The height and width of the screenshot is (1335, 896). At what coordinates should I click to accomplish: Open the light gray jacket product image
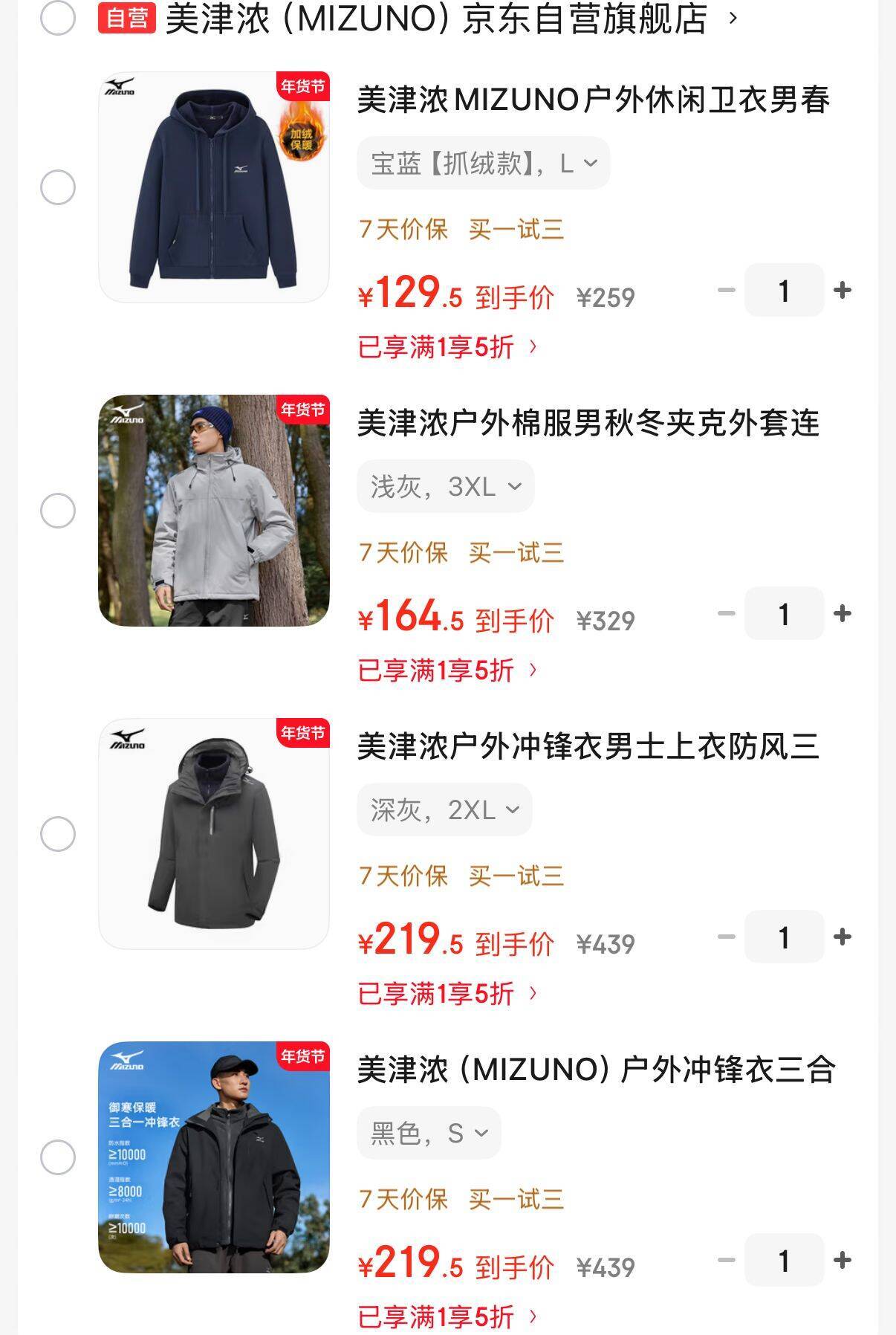point(214,511)
